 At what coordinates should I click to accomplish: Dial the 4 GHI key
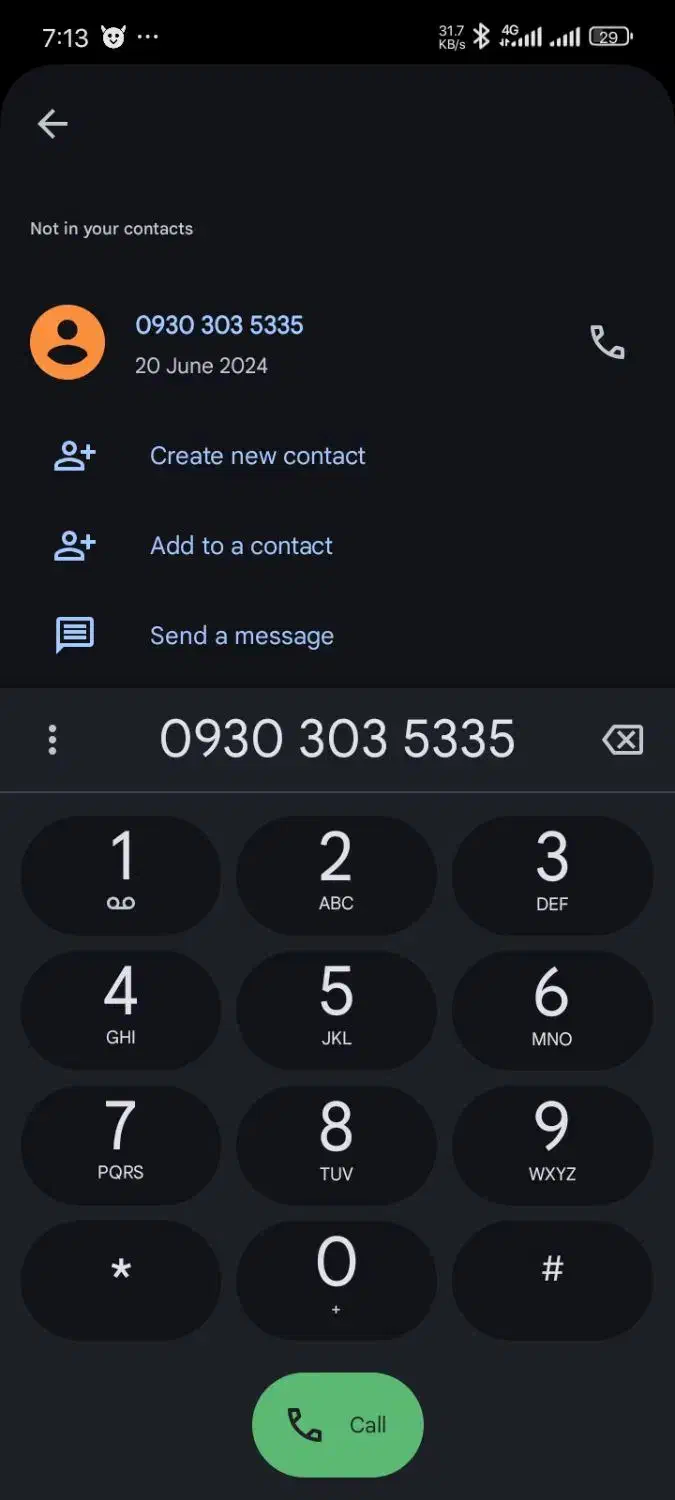[x=121, y=1010]
